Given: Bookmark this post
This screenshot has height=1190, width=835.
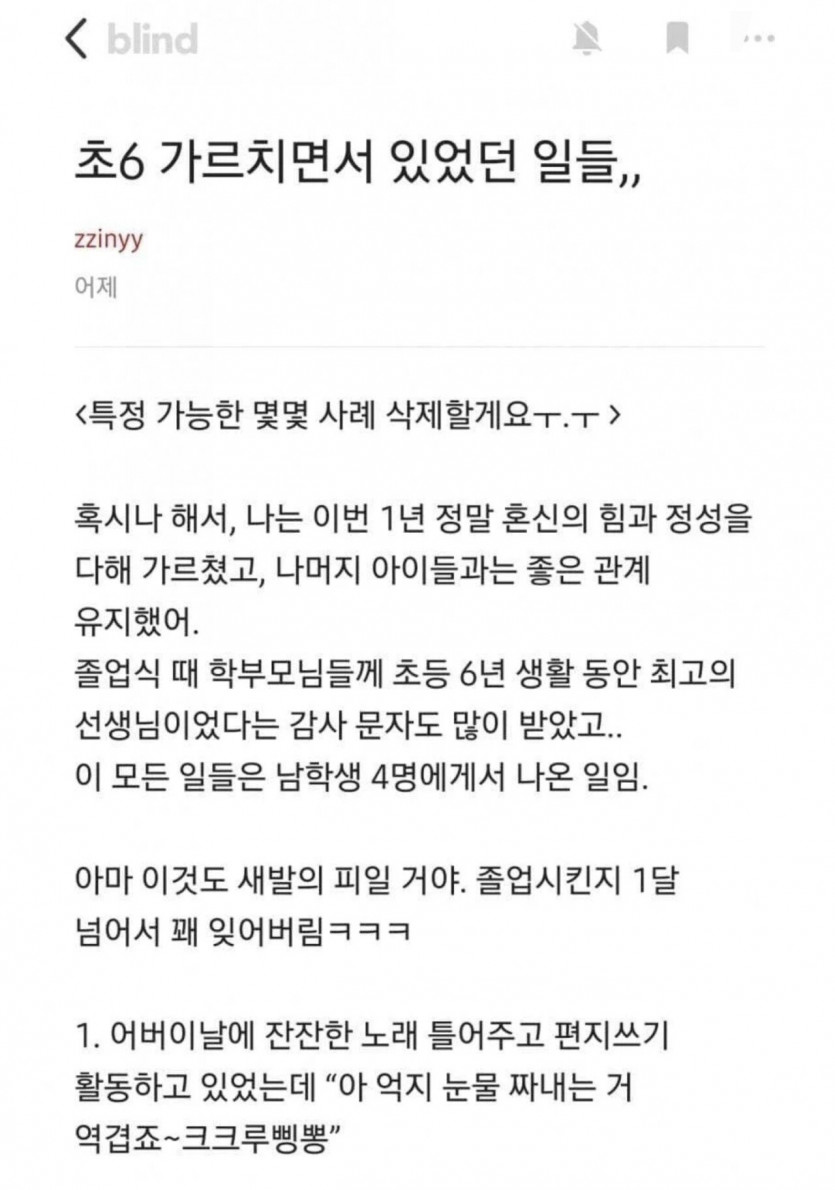Looking at the screenshot, I should click(x=678, y=39).
